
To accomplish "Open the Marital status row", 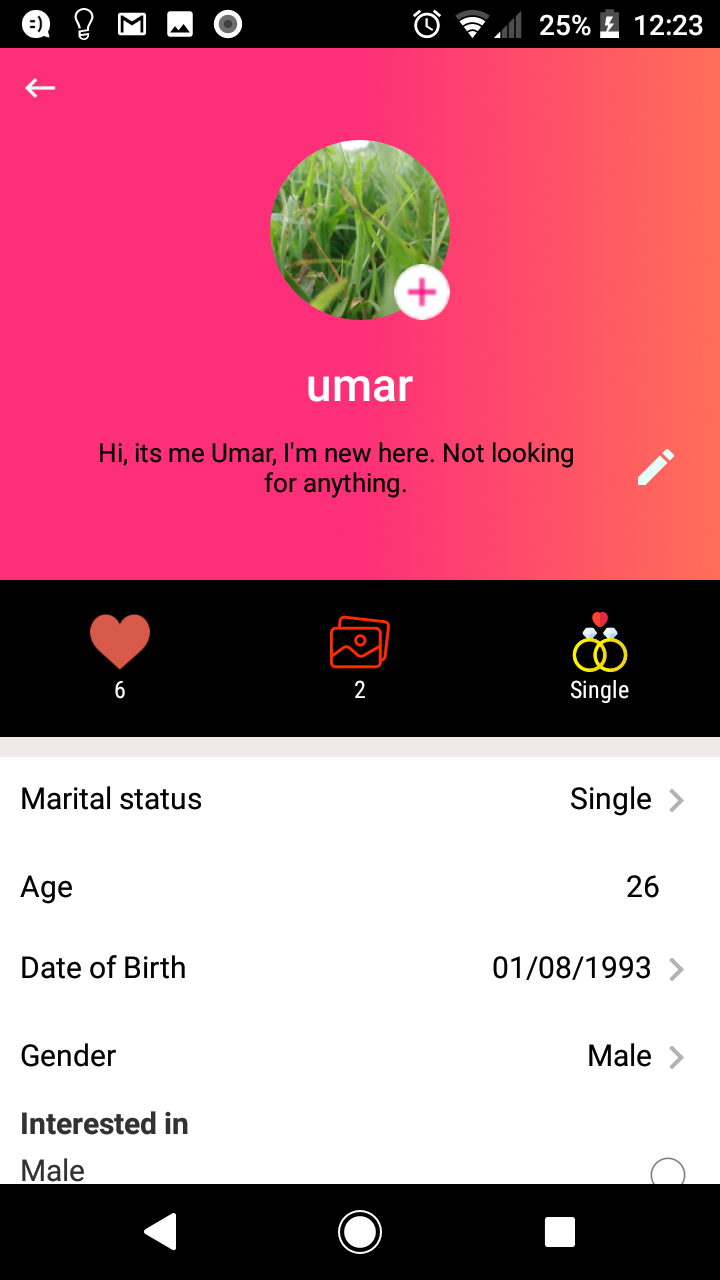I will [x=360, y=799].
